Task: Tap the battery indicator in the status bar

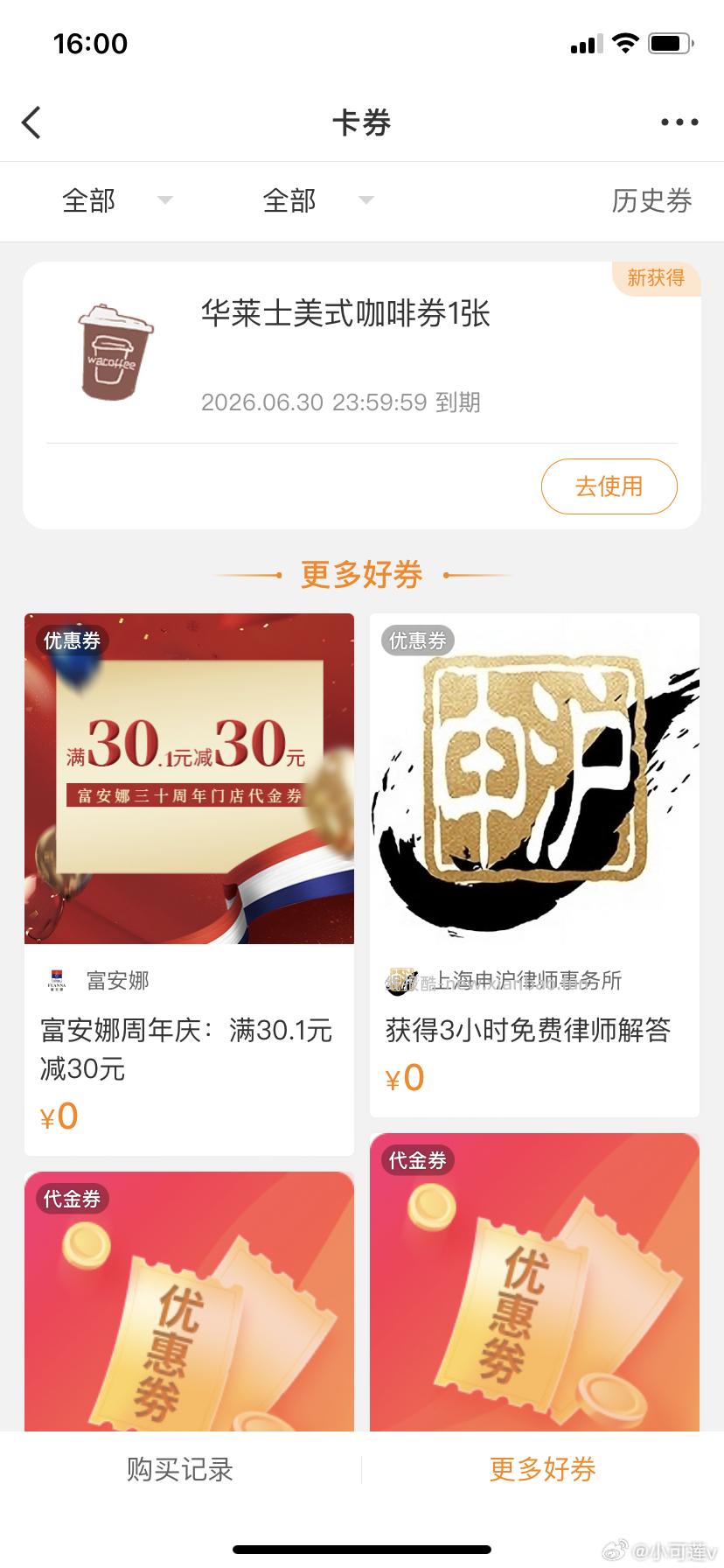Action: point(670,42)
